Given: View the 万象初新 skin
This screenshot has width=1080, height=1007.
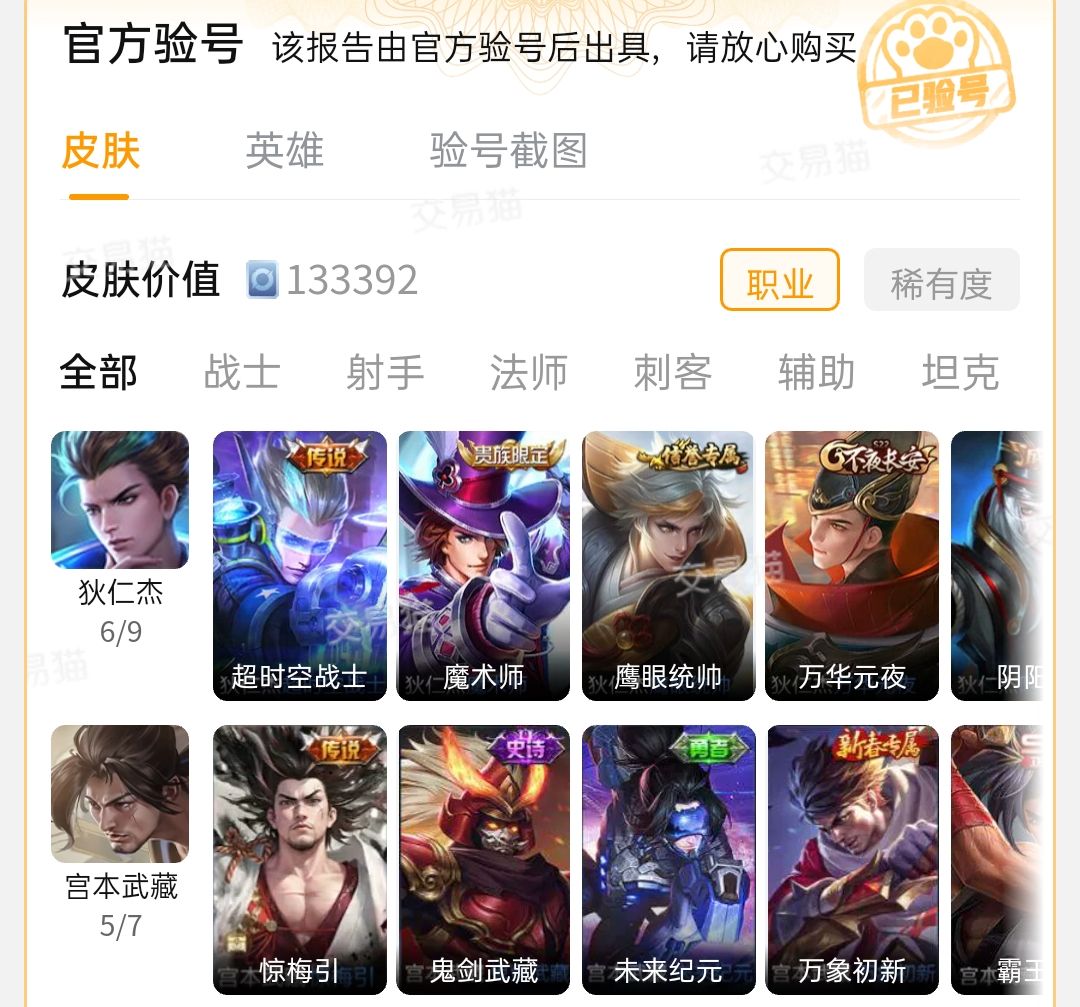Looking at the screenshot, I should 852,859.
